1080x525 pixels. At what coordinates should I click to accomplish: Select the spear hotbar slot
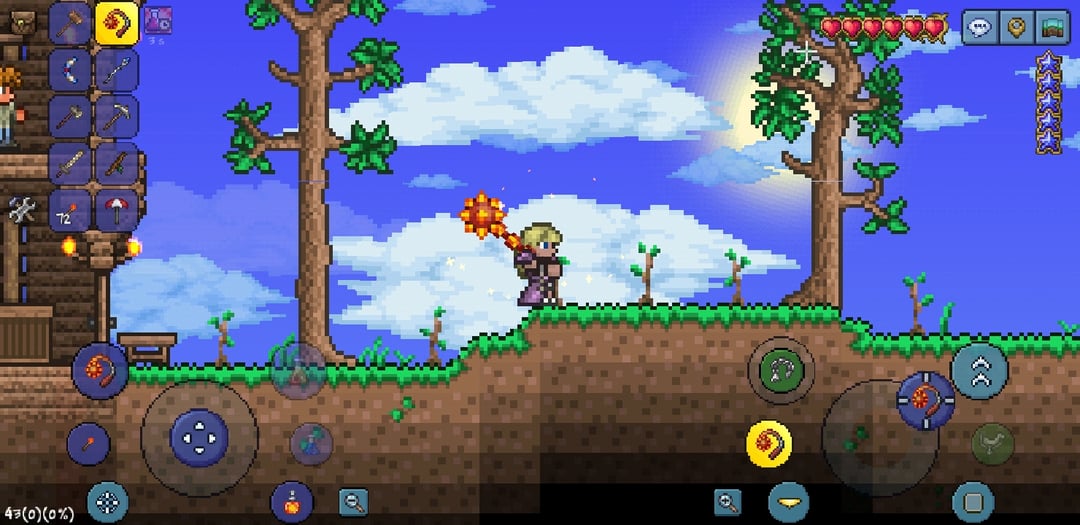pos(117,69)
